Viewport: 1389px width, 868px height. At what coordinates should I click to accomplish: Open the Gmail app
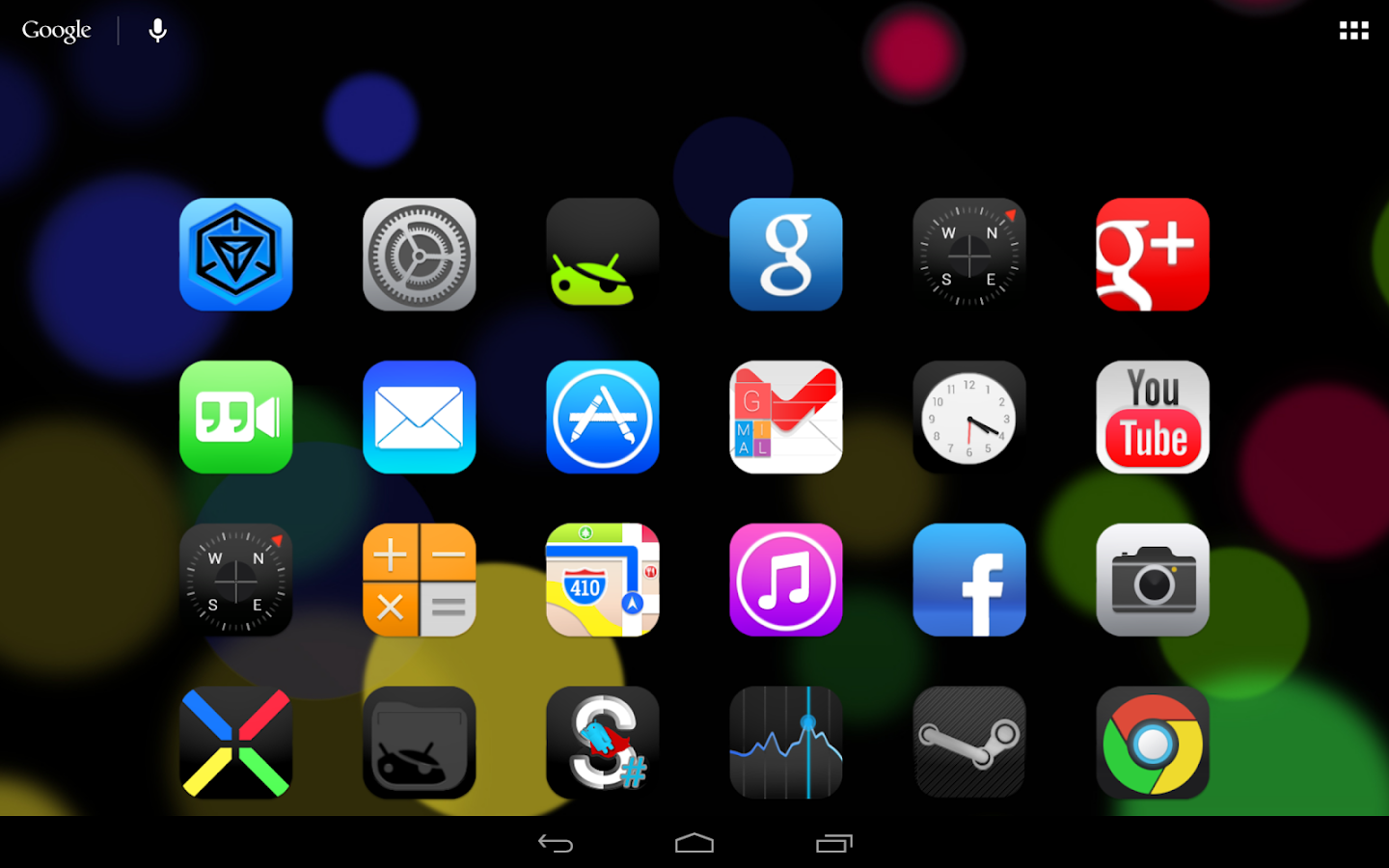pos(786,418)
